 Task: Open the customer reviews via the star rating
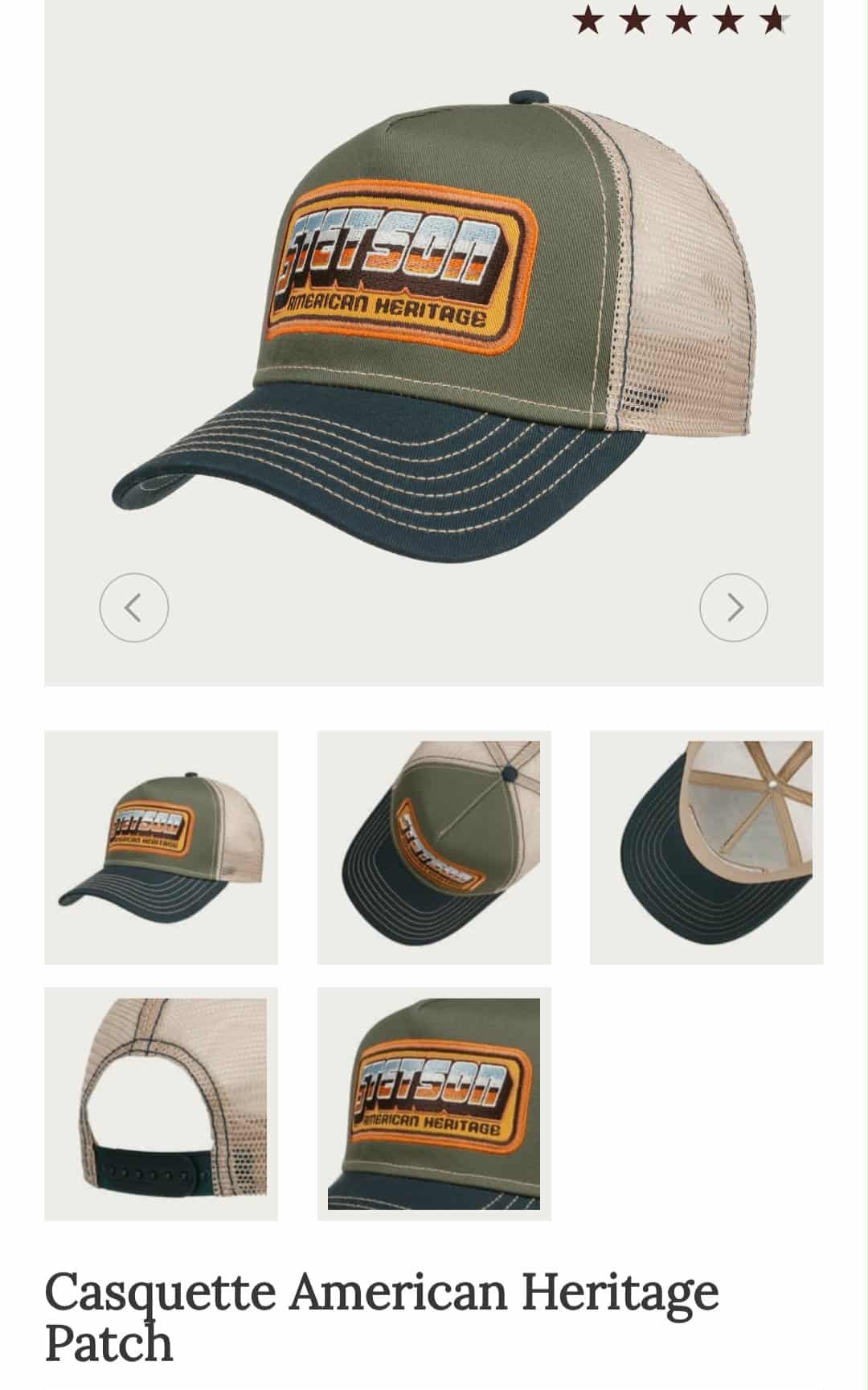[x=680, y=21]
